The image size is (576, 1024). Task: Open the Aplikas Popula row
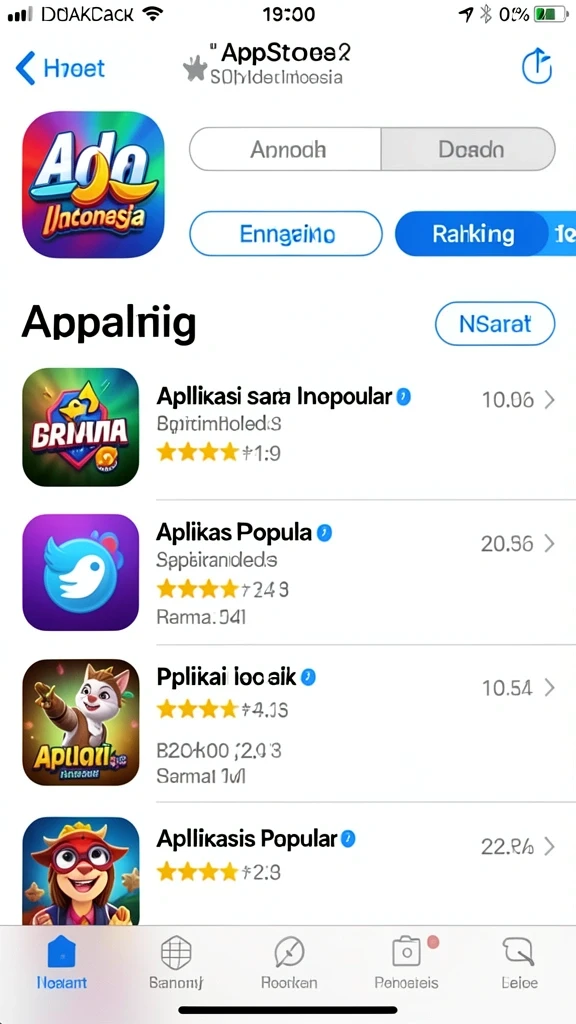288,572
